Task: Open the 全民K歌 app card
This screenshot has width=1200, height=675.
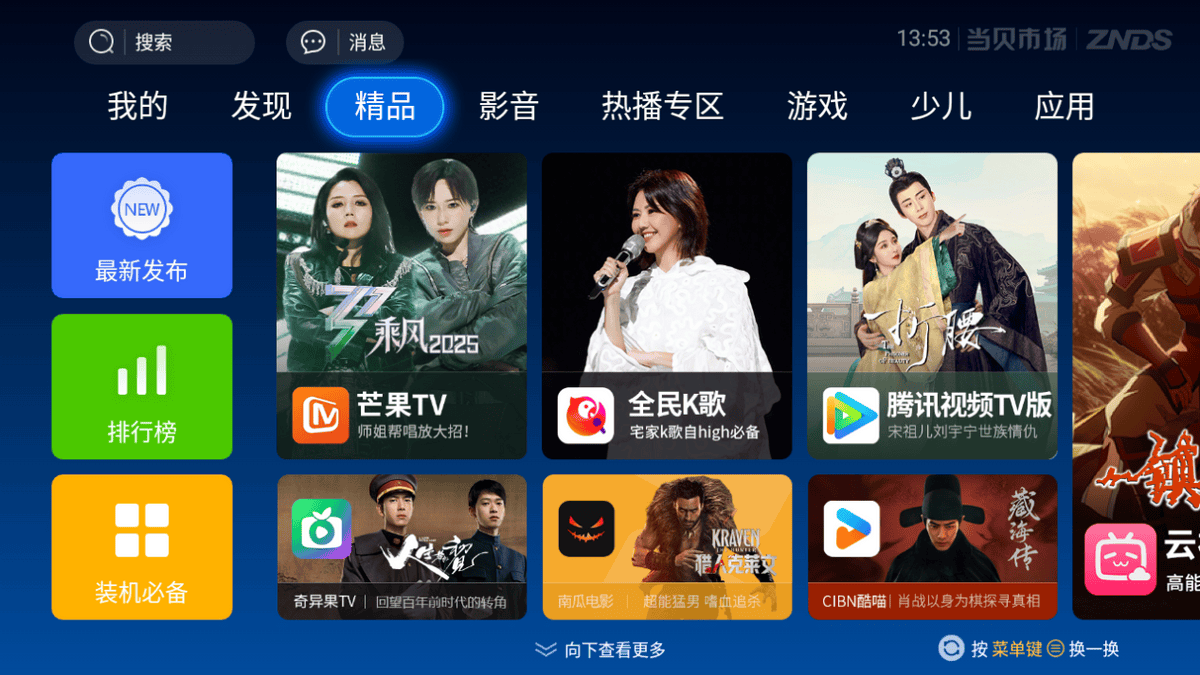Action: [x=667, y=306]
